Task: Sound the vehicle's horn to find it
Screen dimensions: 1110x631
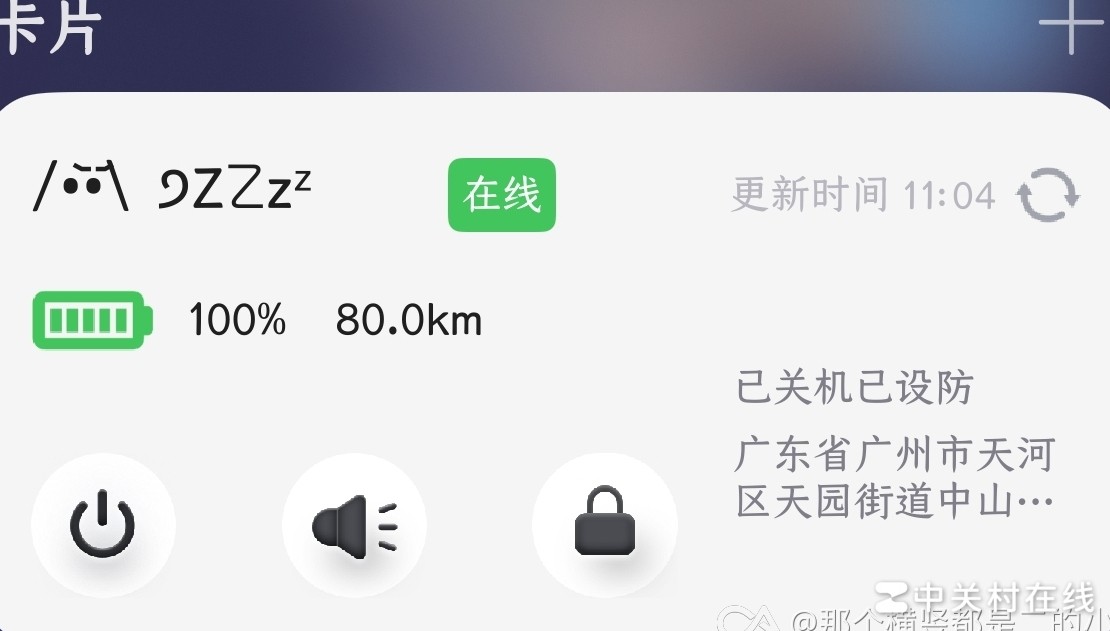Action: [x=354, y=526]
